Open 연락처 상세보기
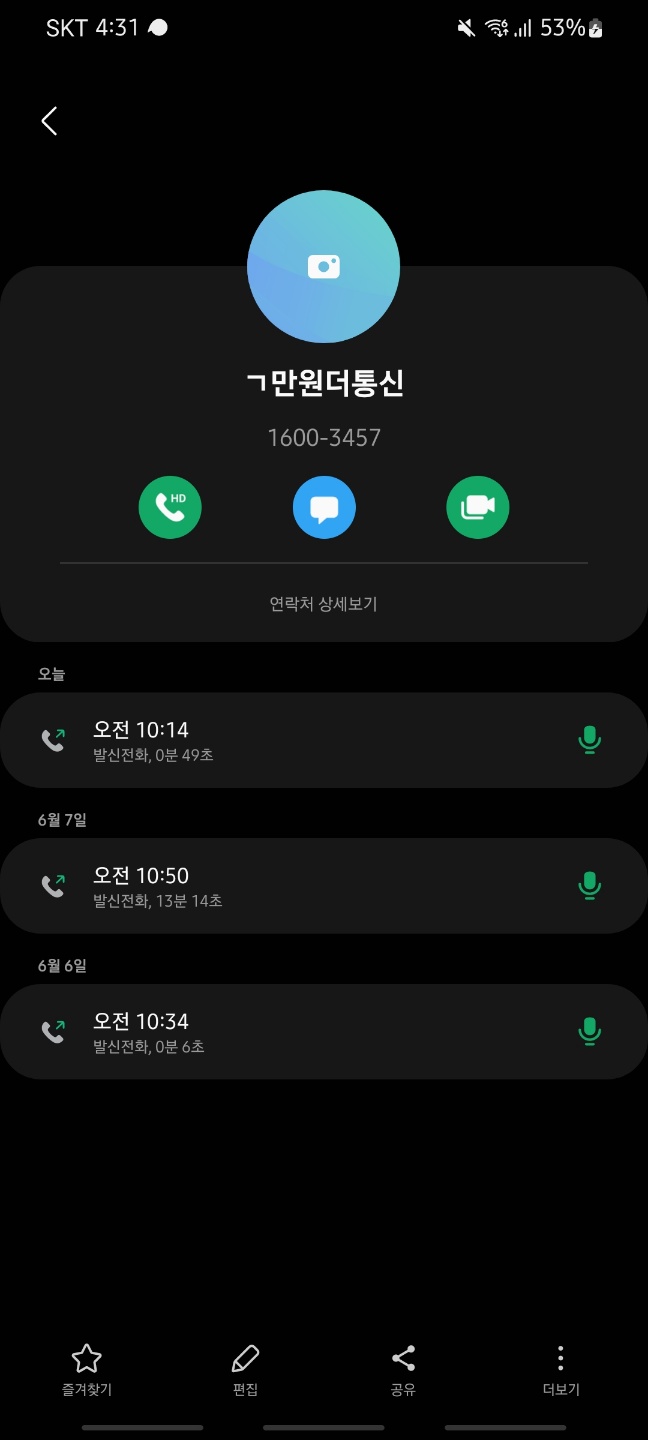Image resolution: width=648 pixels, height=1440 pixels. (323, 604)
